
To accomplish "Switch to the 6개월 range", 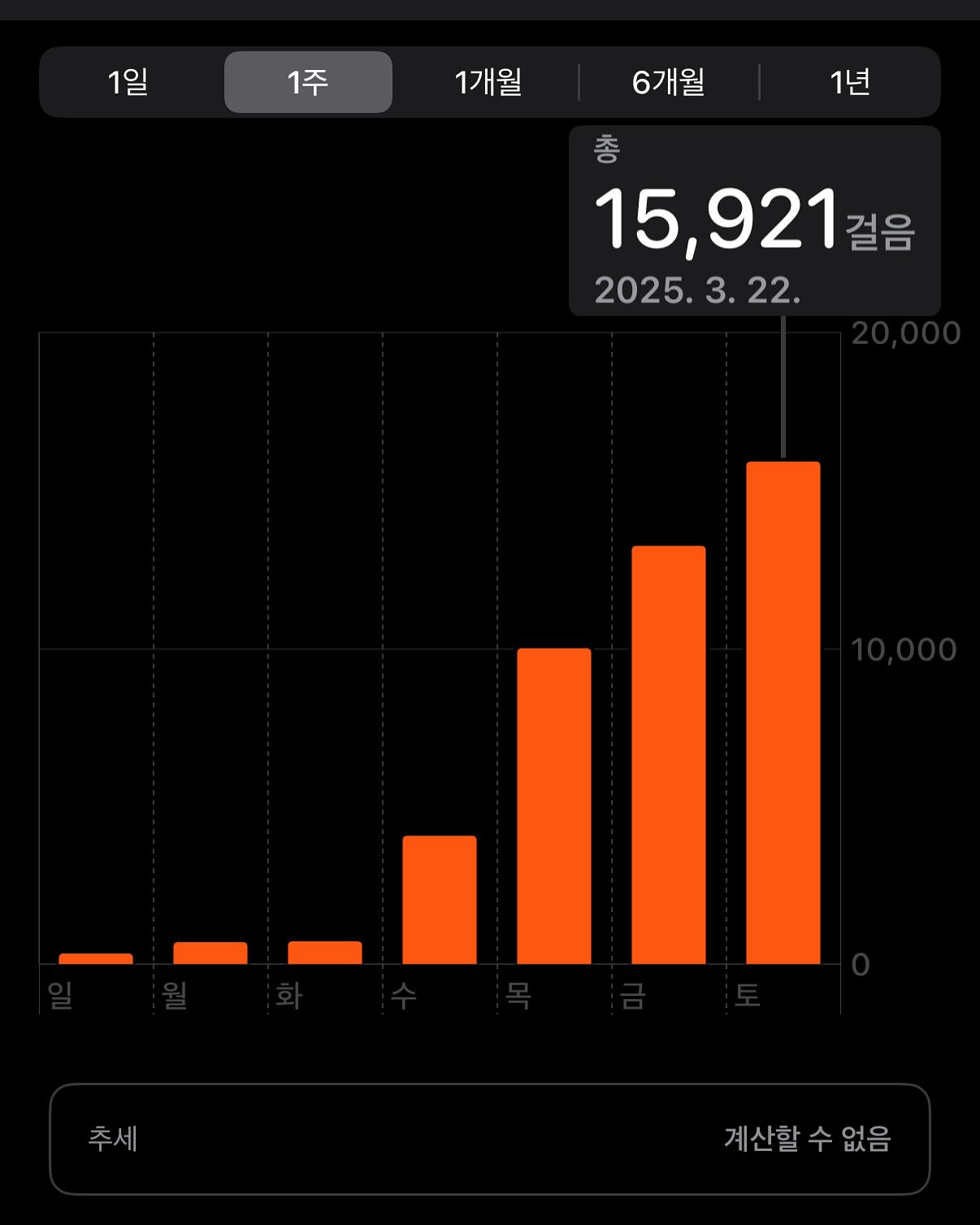I will pos(668,82).
